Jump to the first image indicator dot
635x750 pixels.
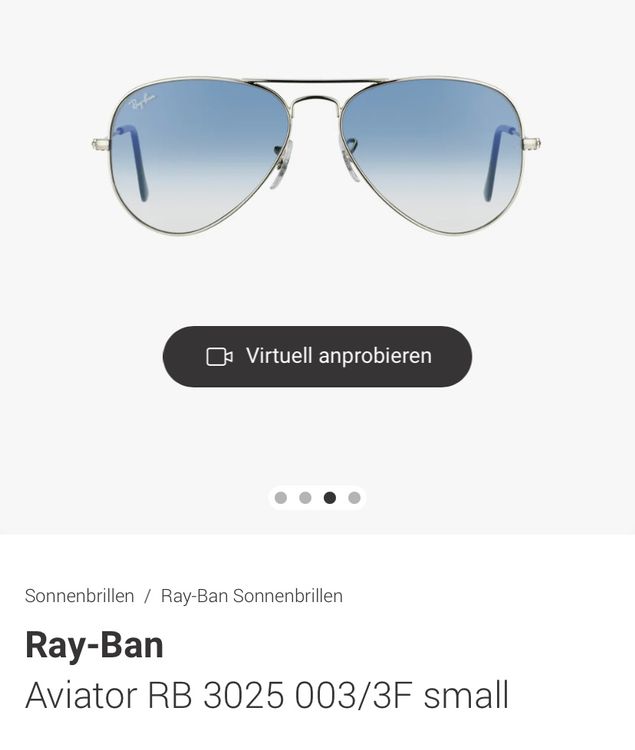(281, 498)
